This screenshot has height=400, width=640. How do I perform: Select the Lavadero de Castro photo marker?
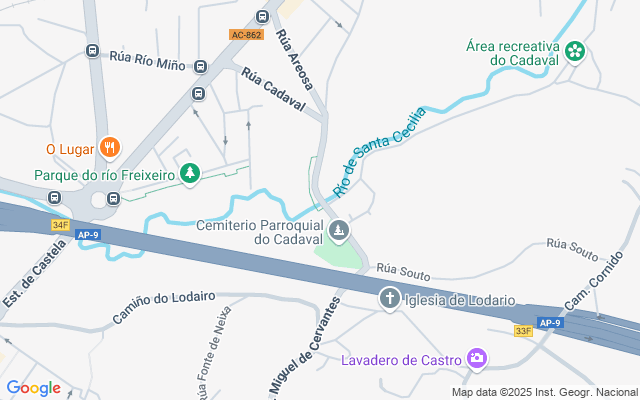(478, 358)
